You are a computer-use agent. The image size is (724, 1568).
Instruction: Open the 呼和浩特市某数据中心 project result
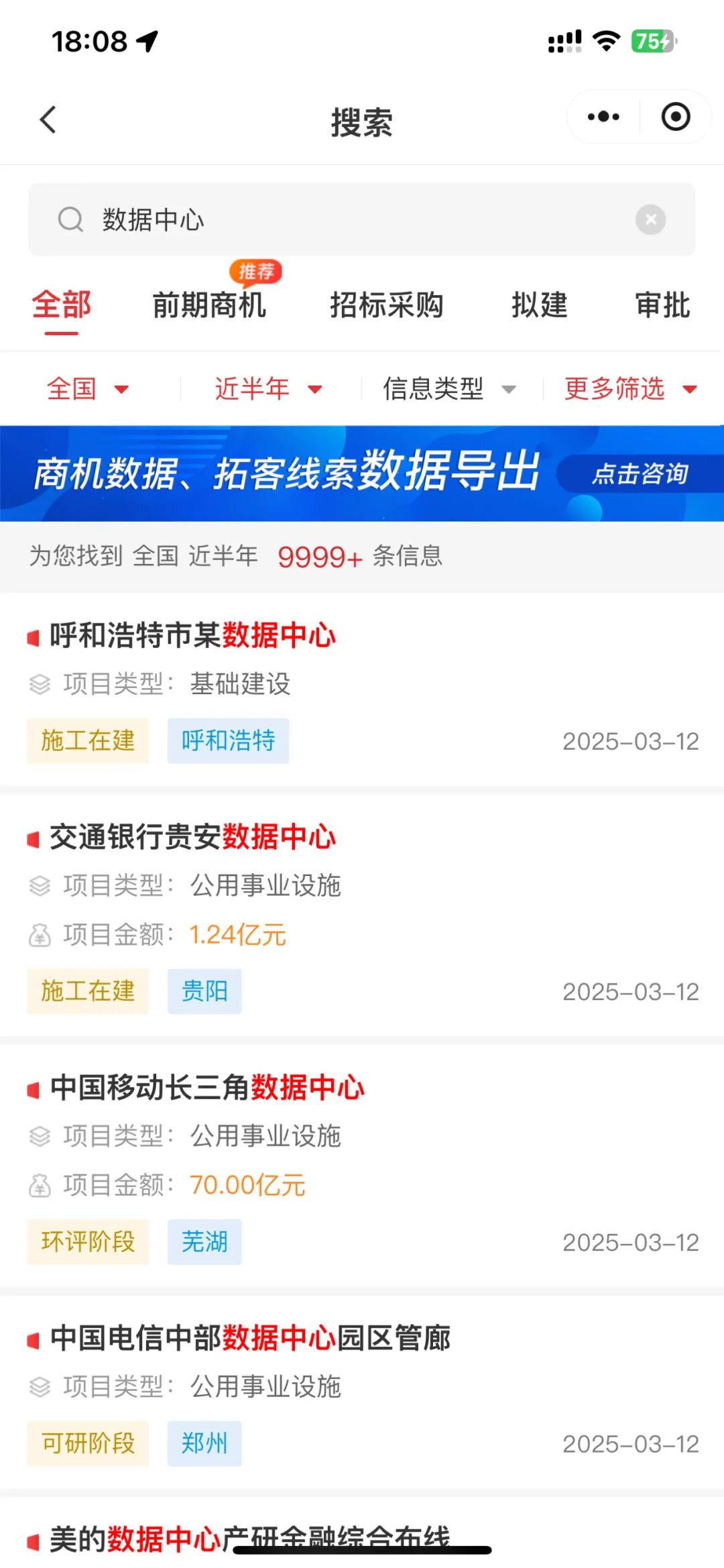tap(362, 689)
